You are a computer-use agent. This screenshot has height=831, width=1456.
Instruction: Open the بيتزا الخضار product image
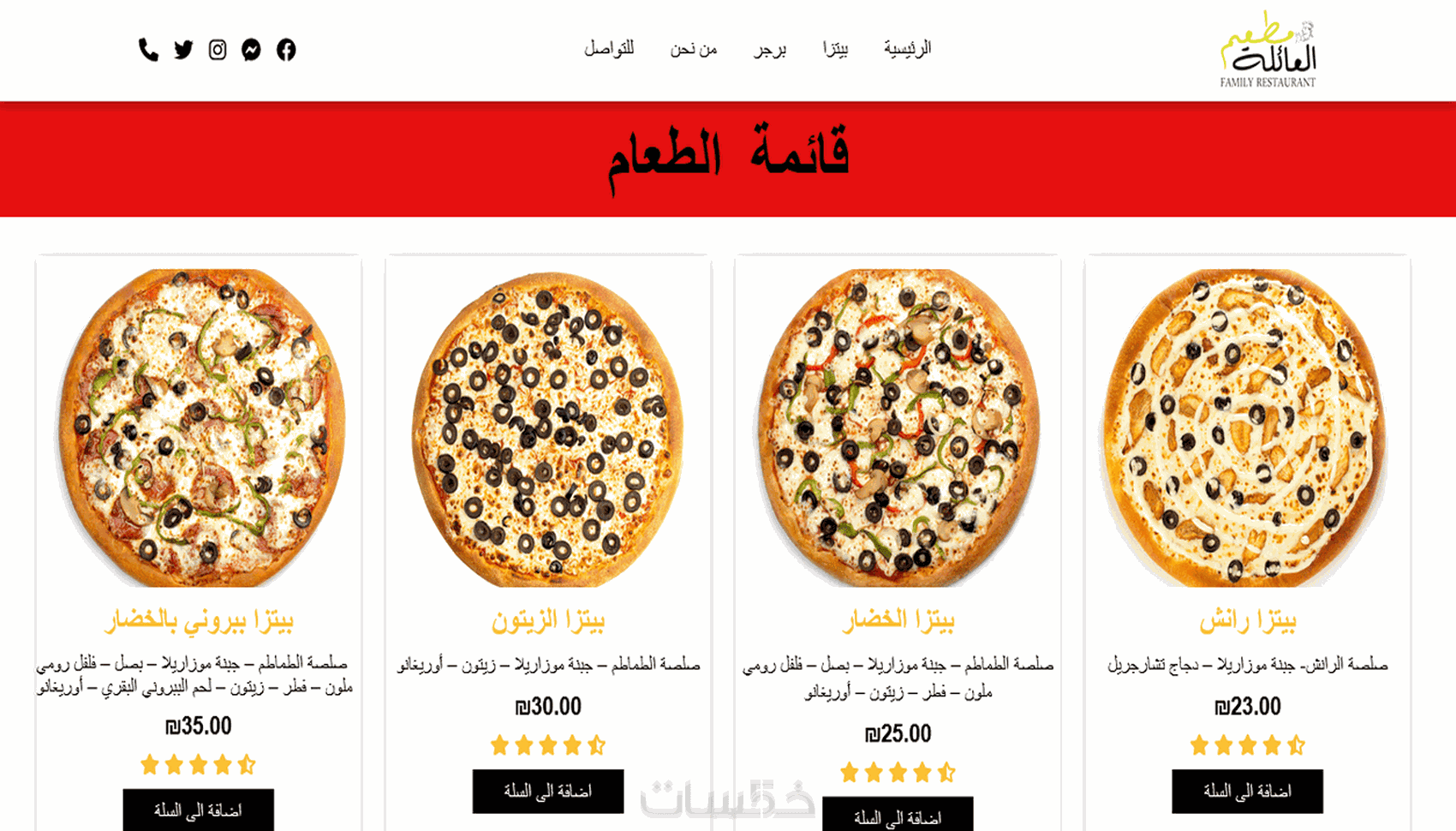click(898, 427)
